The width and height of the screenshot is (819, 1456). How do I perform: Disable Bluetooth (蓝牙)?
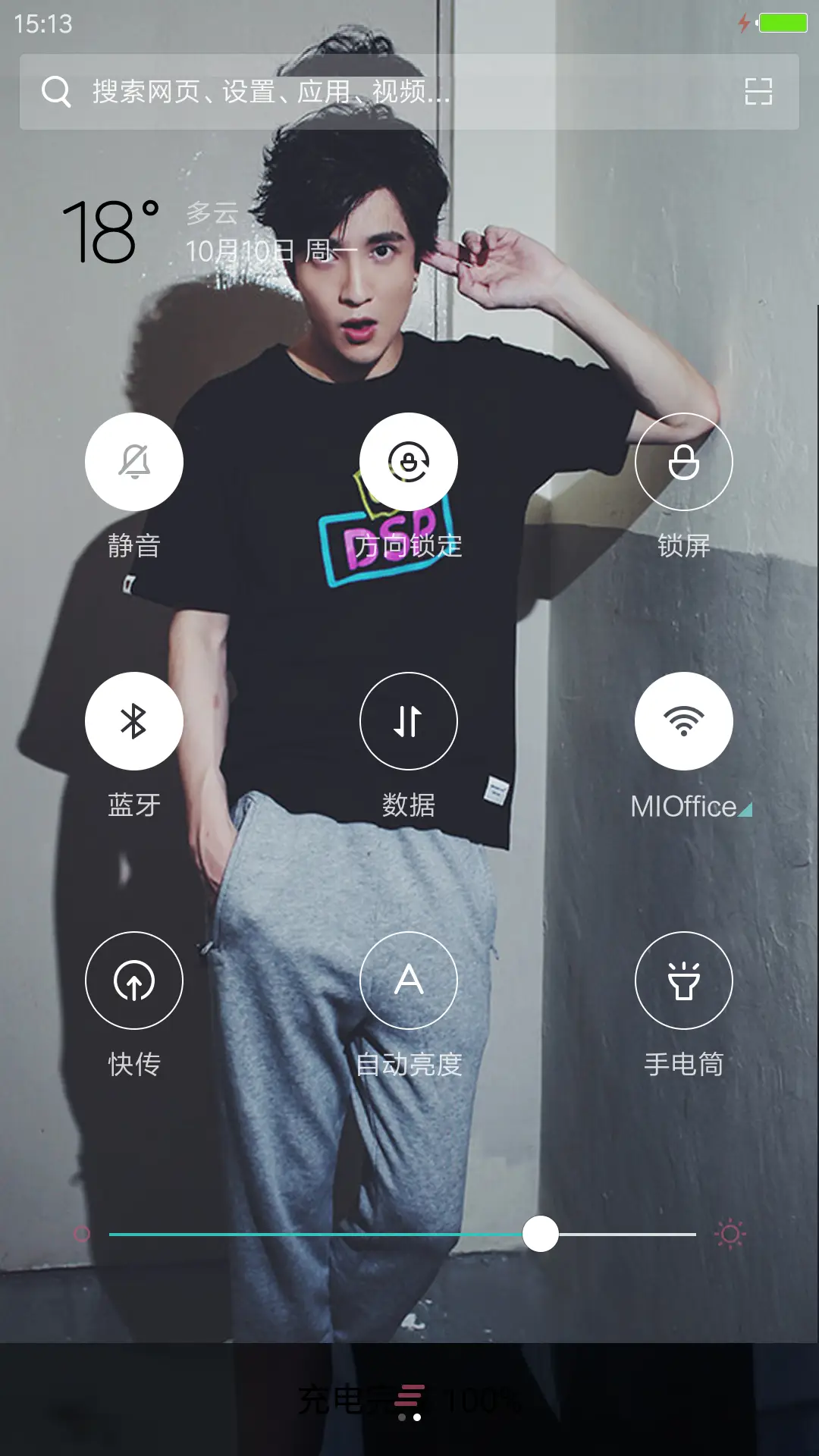coord(134,721)
